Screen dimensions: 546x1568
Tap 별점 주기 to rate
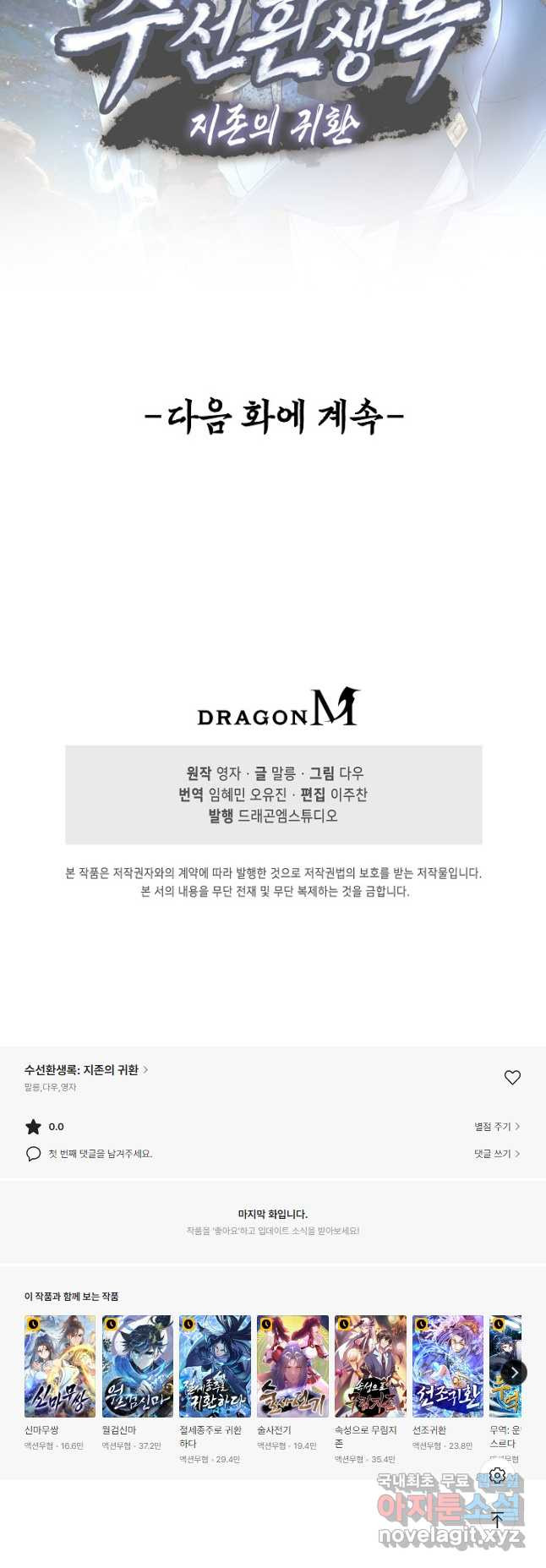[x=497, y=1127]
